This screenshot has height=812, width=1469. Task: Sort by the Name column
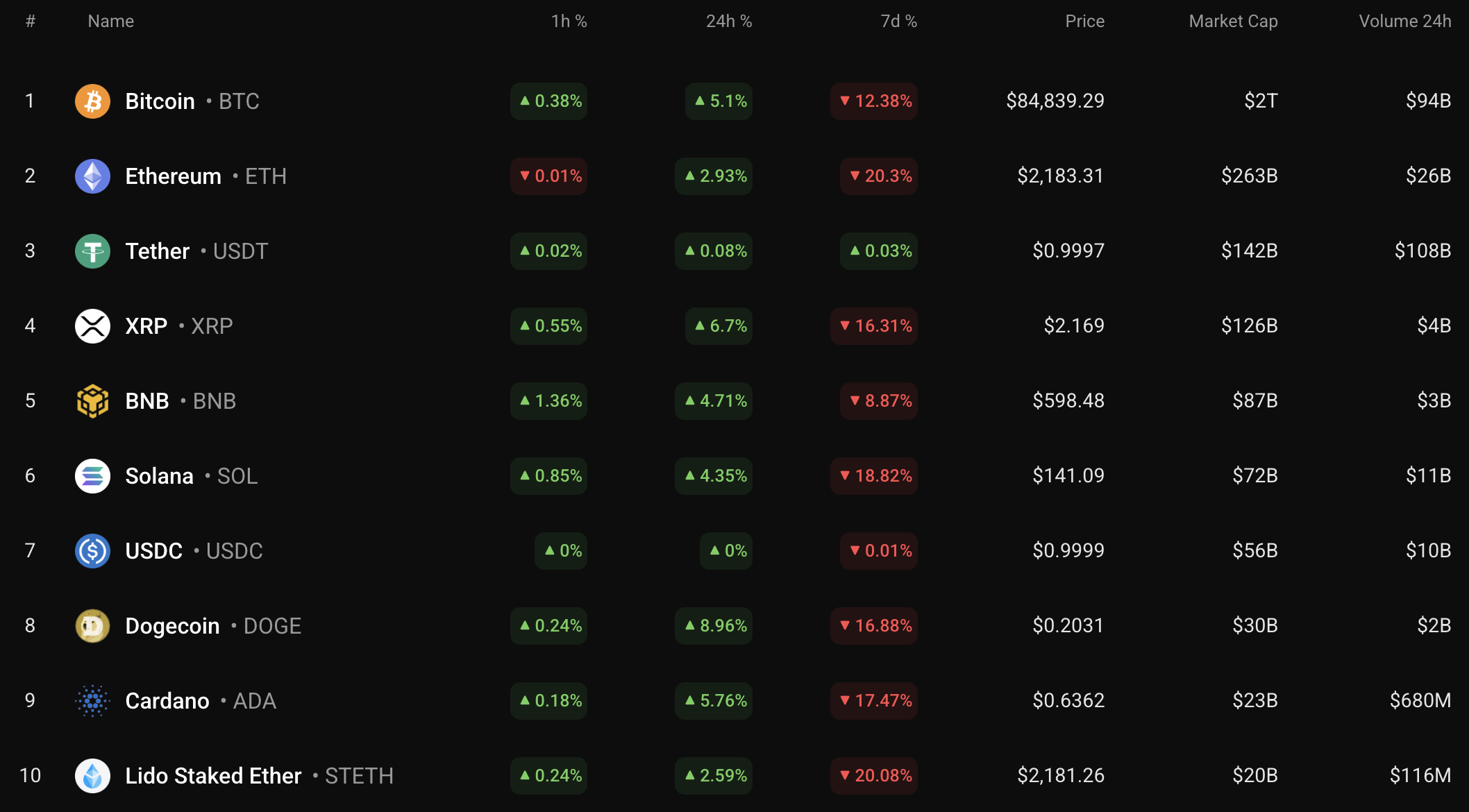pyautogui.click(x=111, y=22)
